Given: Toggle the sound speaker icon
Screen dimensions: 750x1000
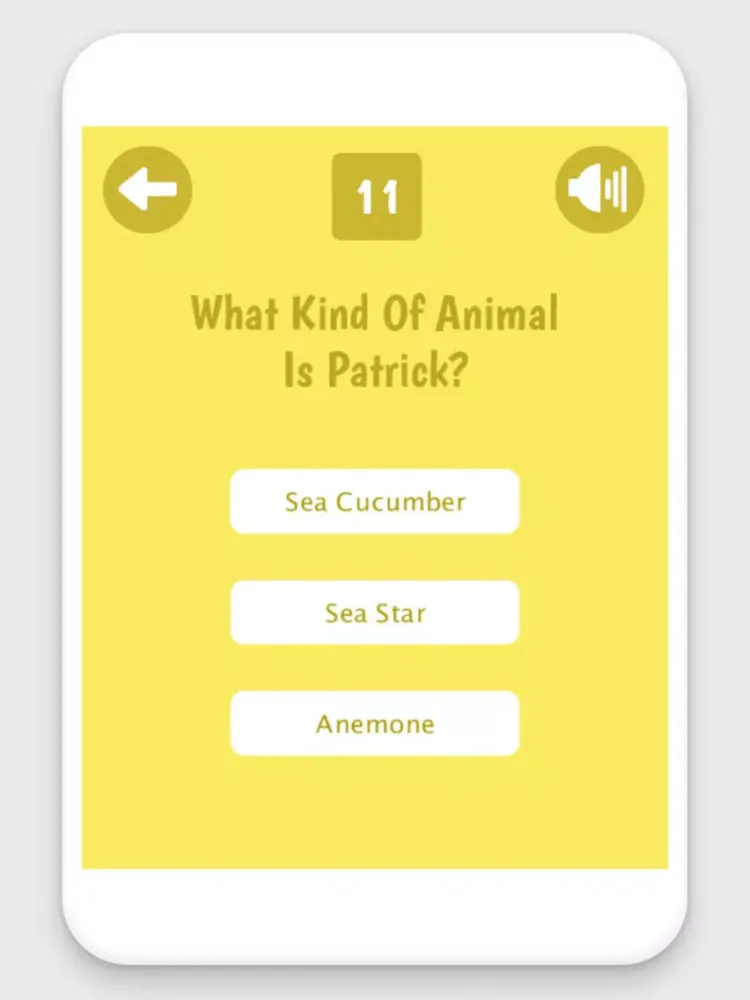Looking at the screenshot, I should (599, 190).
